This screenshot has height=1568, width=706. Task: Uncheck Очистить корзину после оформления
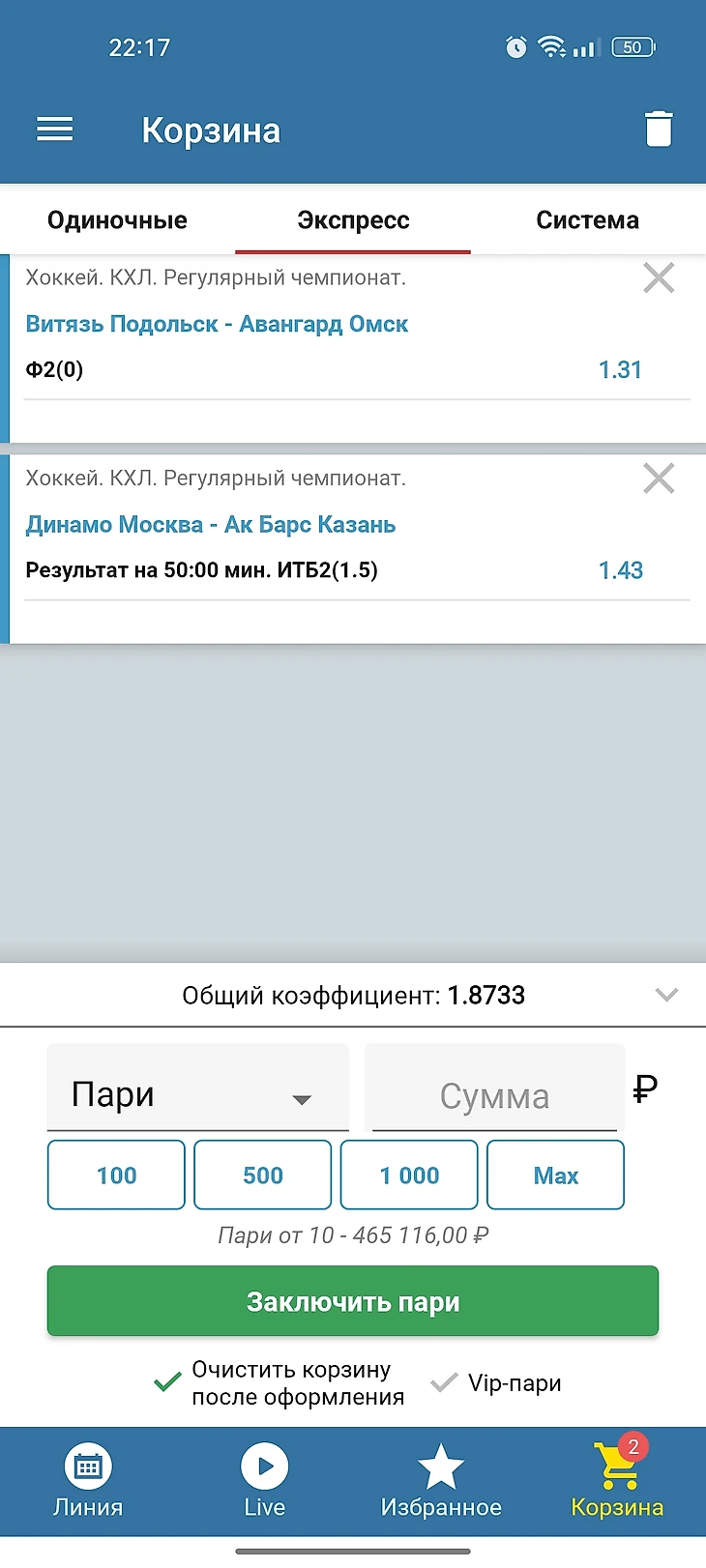pyautogui.click(x=168, y=1382)
